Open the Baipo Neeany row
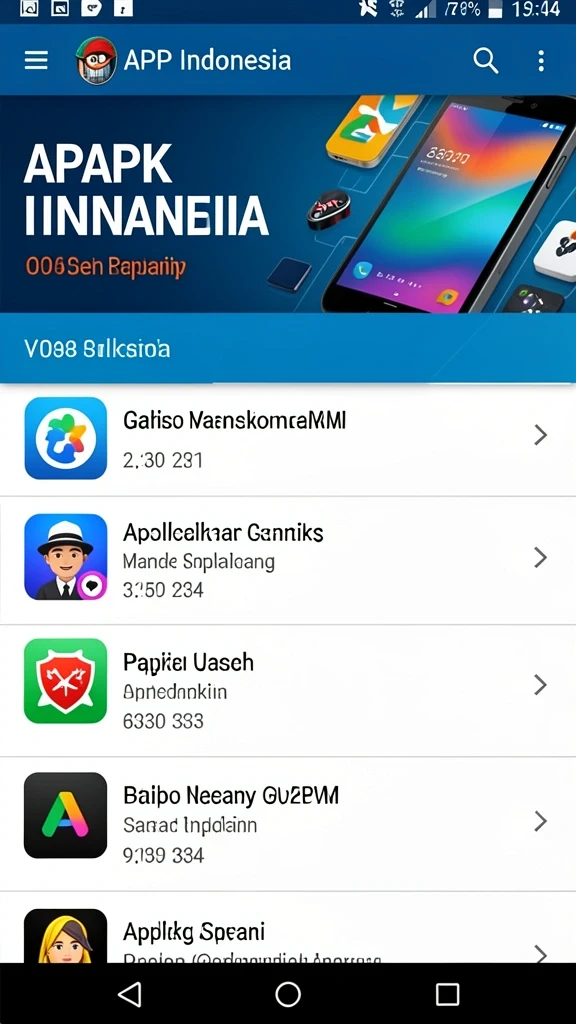The width and height of the screenshot is (576, 1024). [288, 824]
